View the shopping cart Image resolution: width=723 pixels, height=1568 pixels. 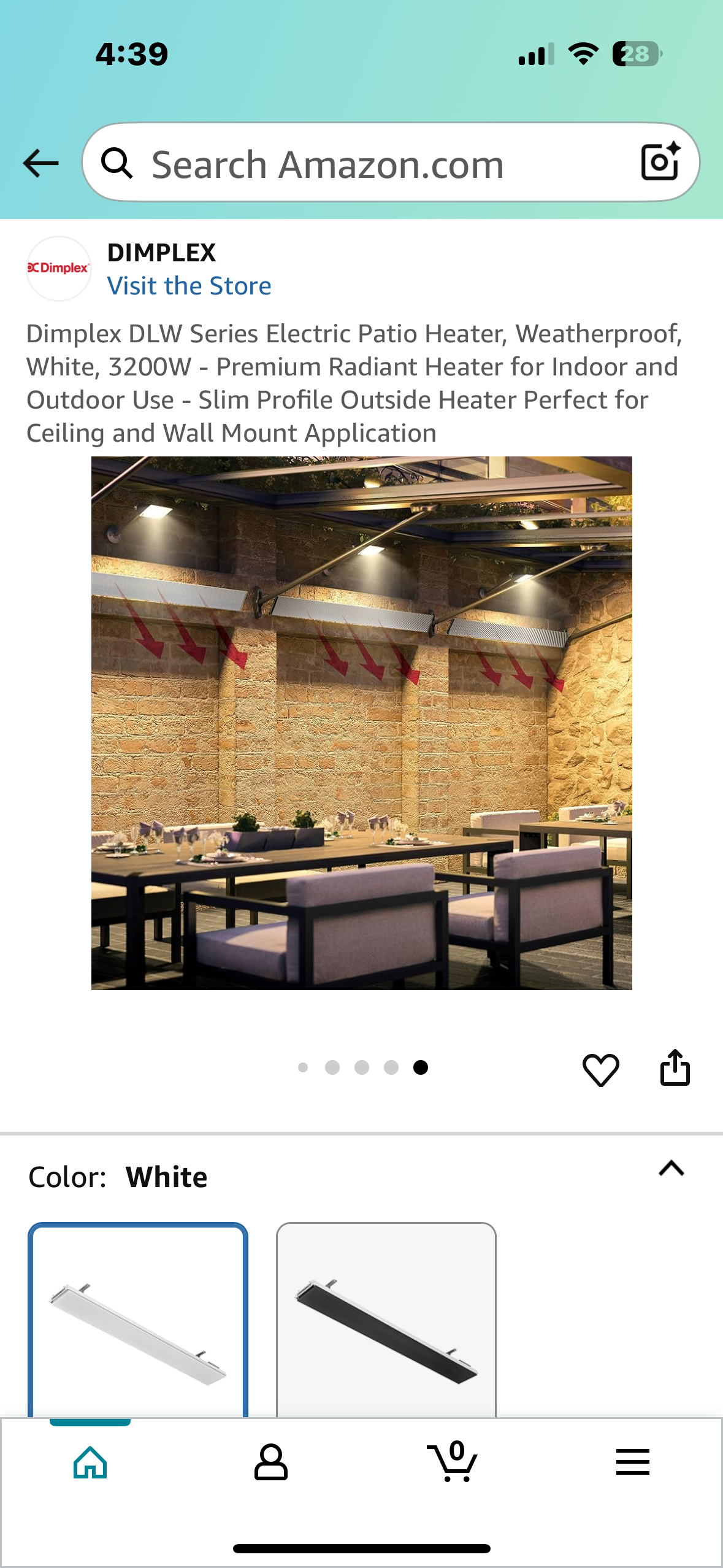coord(452,1462)
